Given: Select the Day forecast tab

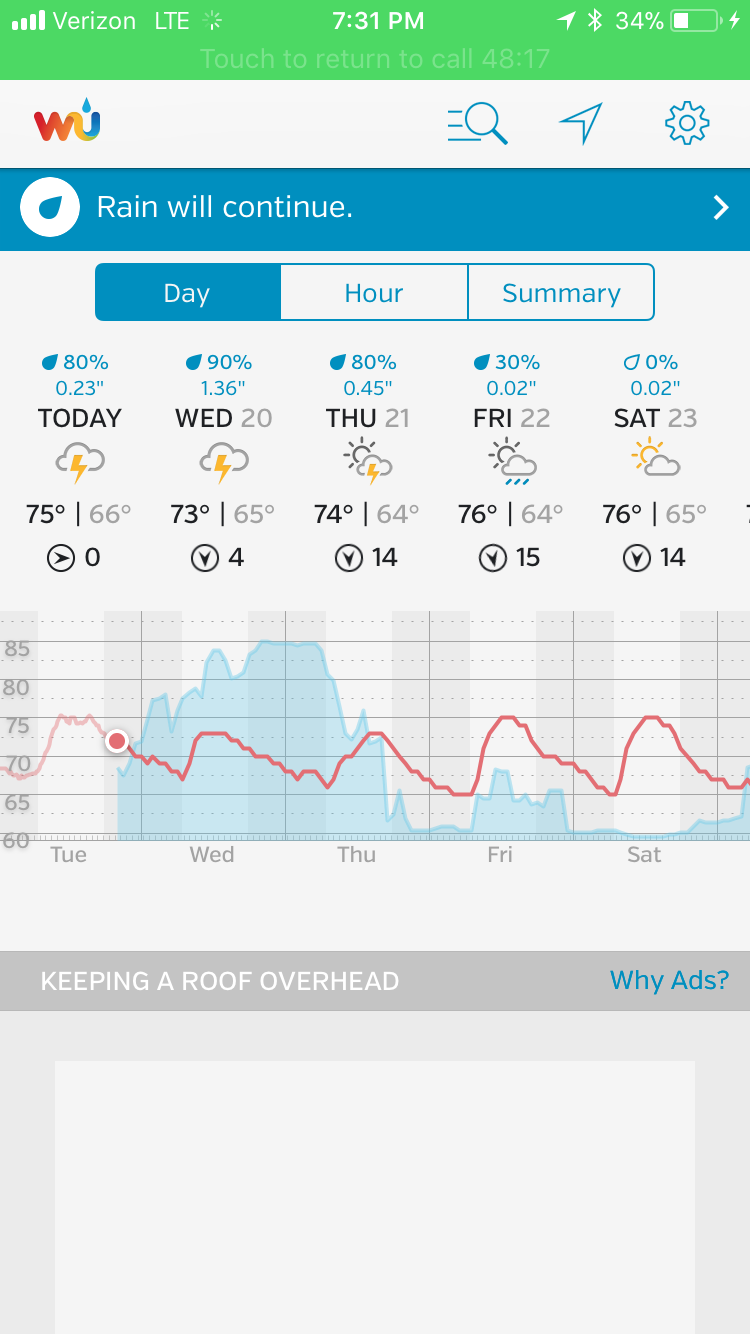Looking at the screenshot, I should point(187,293).
